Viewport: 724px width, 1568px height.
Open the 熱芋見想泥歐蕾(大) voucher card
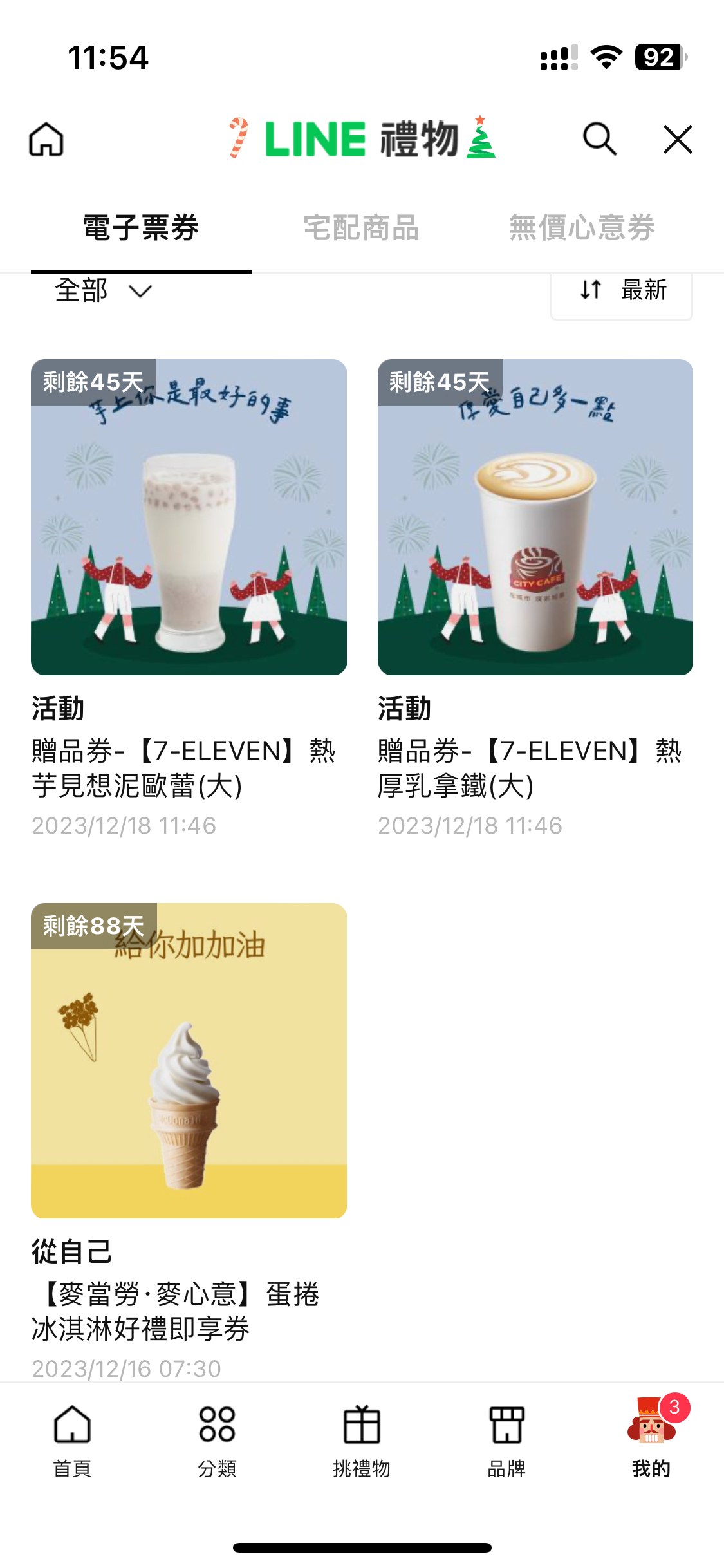pyautogui.click(x=189, y=598)
